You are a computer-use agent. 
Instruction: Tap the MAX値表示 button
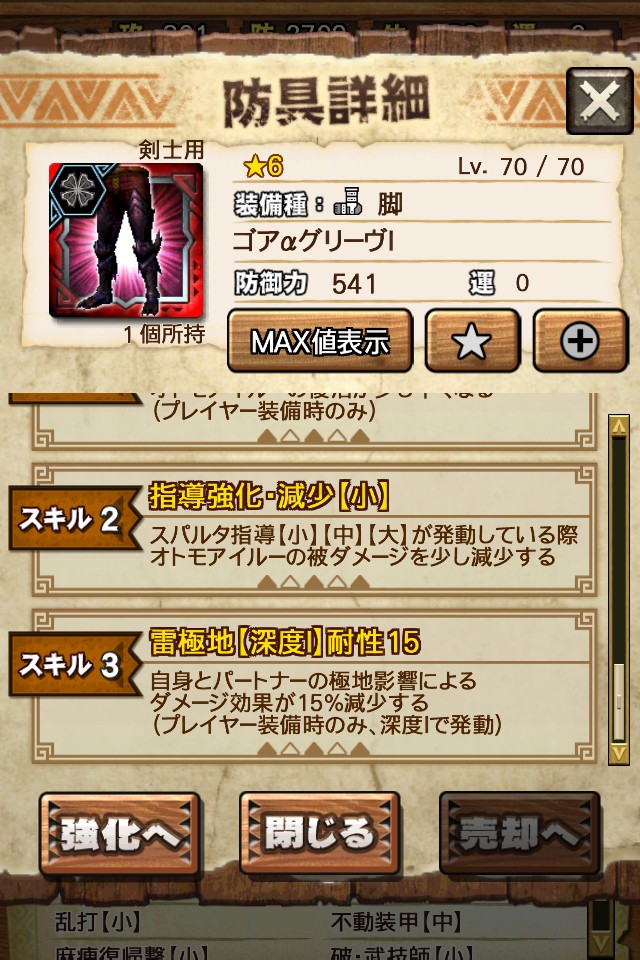point(319,342)
